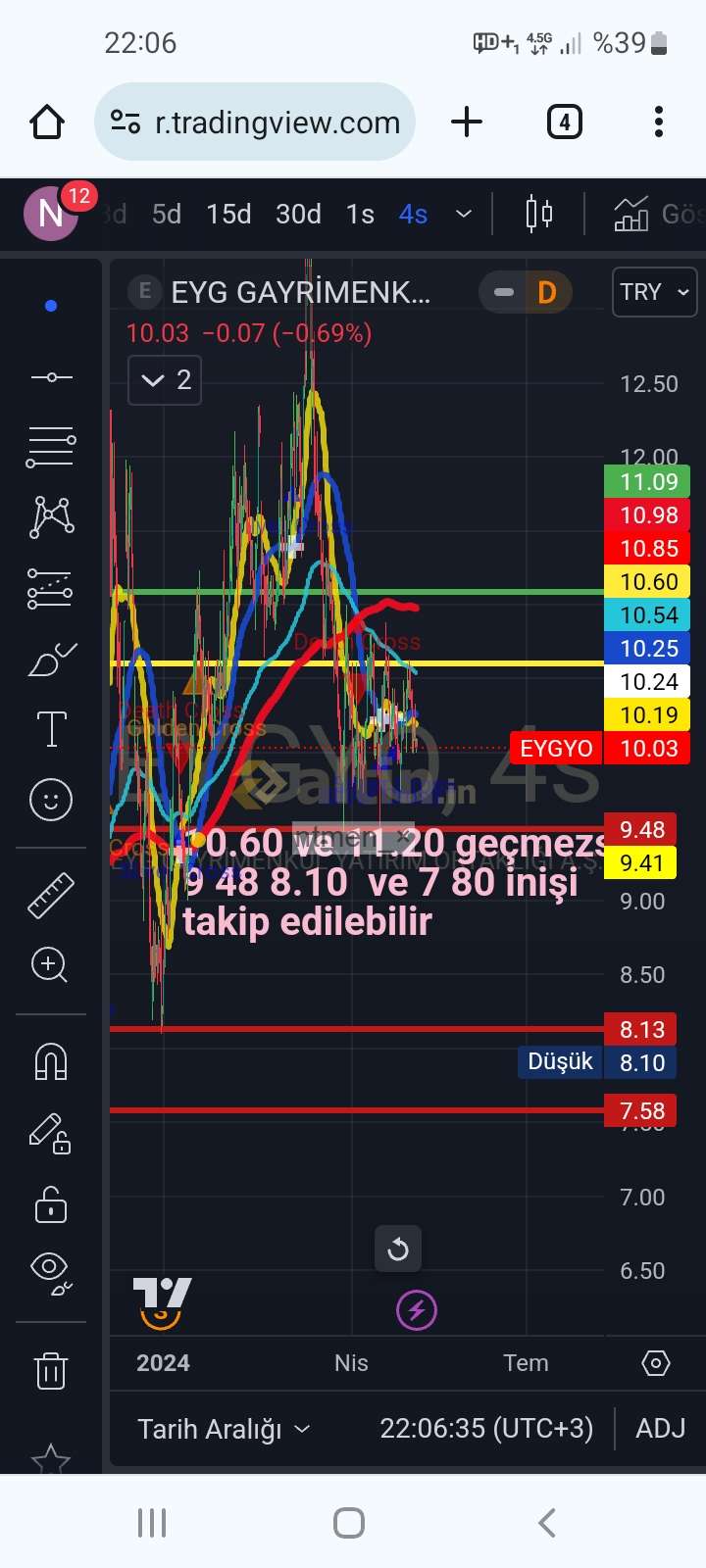Select the 15d timeframe
The height and width of the screenshot is (1568, 706).
pos(228,214)
